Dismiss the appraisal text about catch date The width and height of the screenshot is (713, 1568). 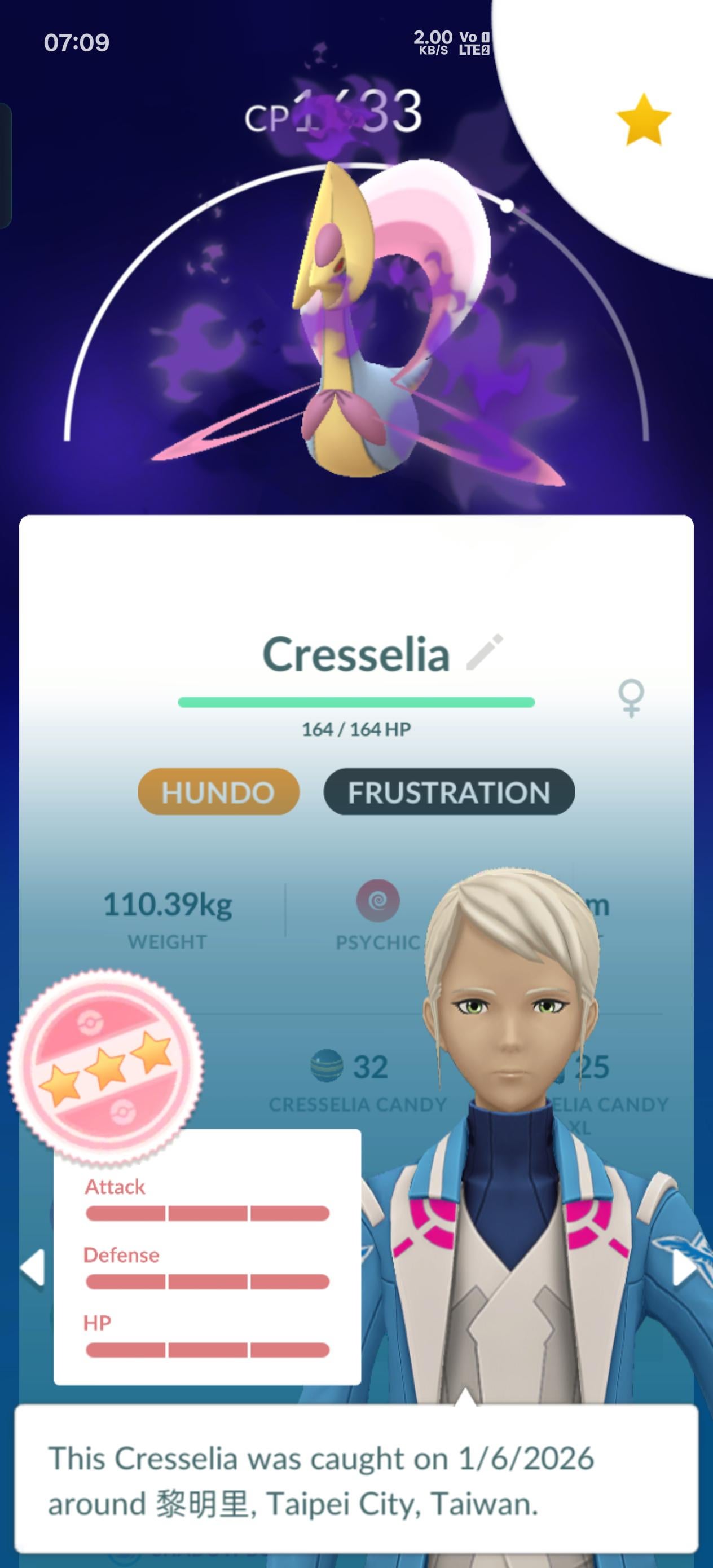click(355, 1480)
